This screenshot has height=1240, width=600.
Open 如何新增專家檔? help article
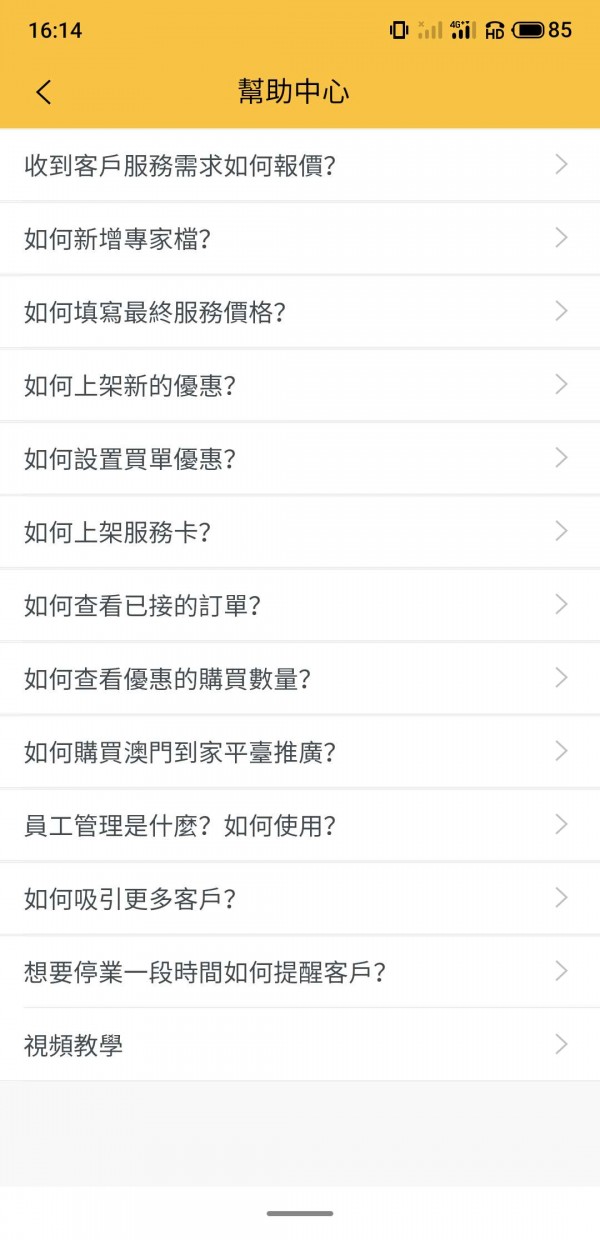coord(300,238)
